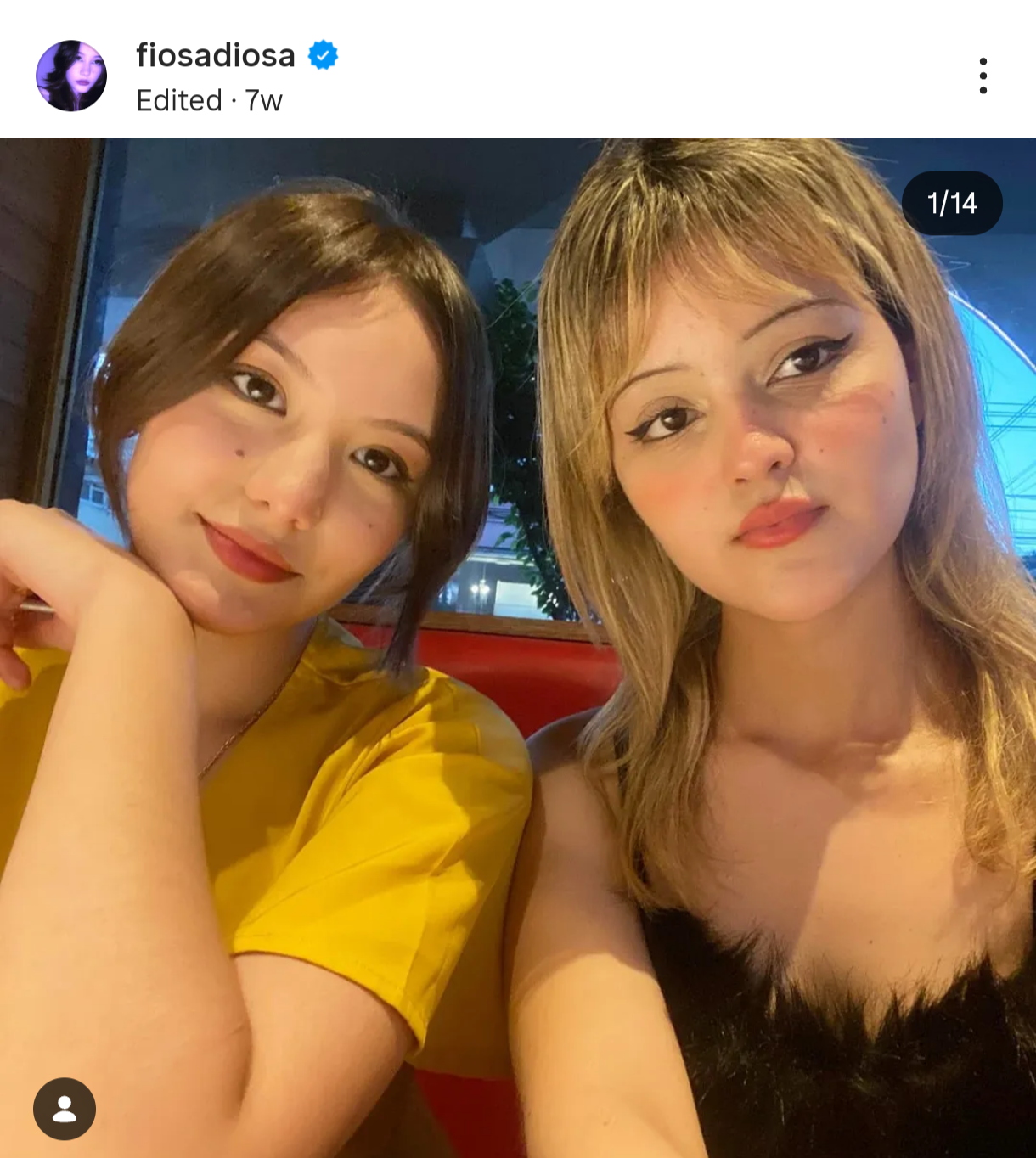Open fiosadiosa's profile picture
This screenshot has width=1036, height=1158.
(x=71, y=76)
